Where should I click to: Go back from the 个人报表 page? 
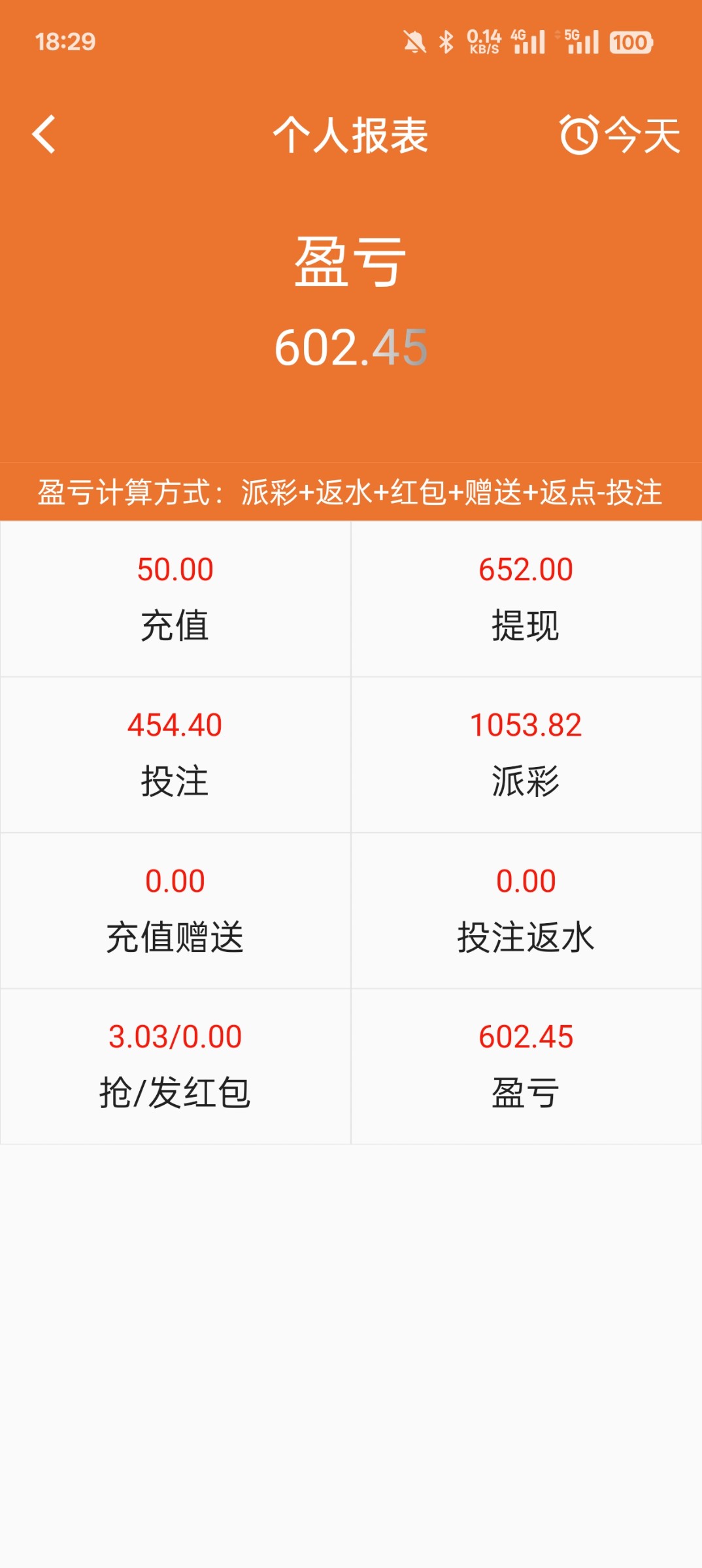pyautogui.click(x=44, y=135)
